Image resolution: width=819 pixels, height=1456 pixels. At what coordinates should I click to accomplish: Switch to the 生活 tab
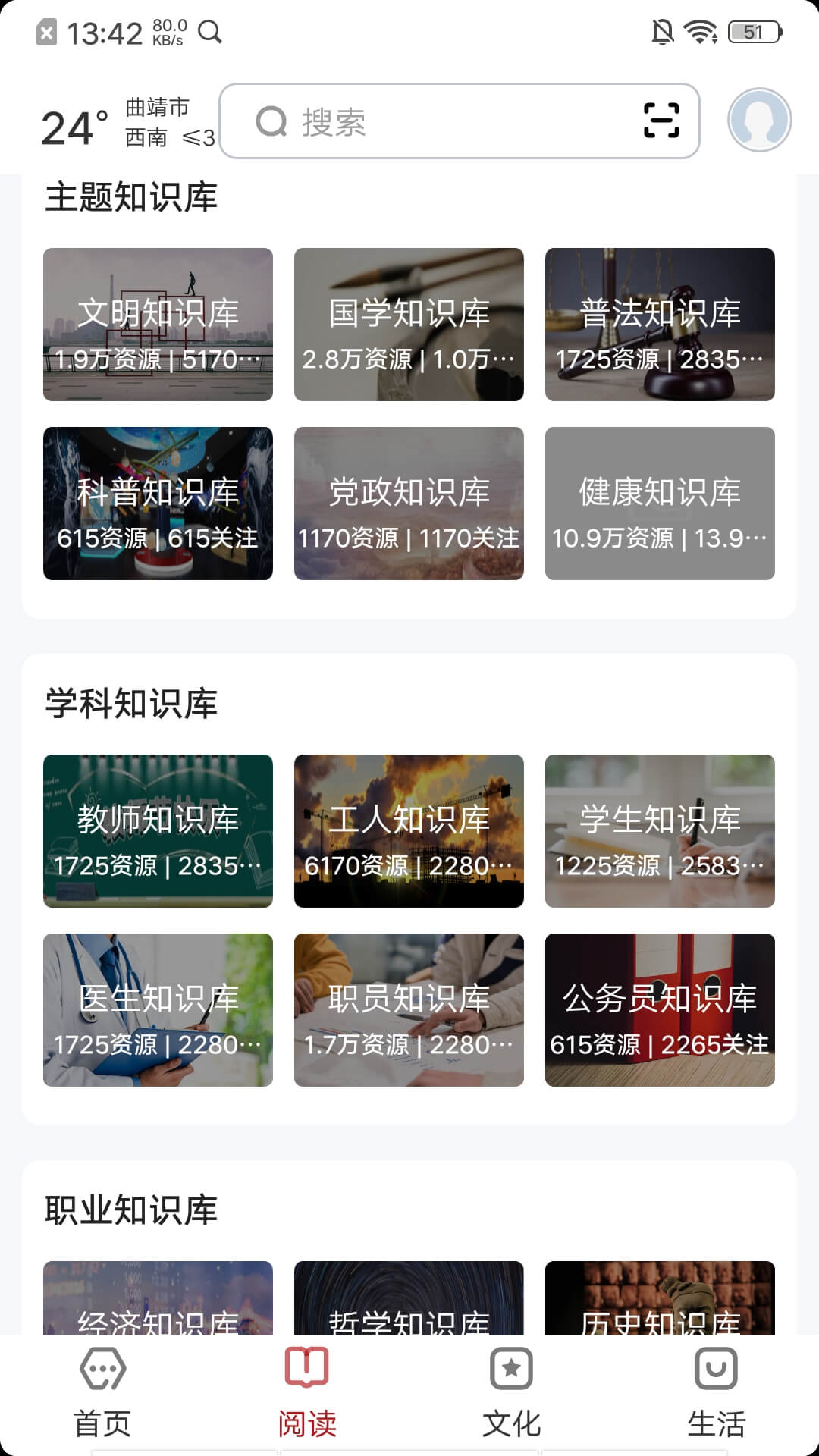[717, 1392]
